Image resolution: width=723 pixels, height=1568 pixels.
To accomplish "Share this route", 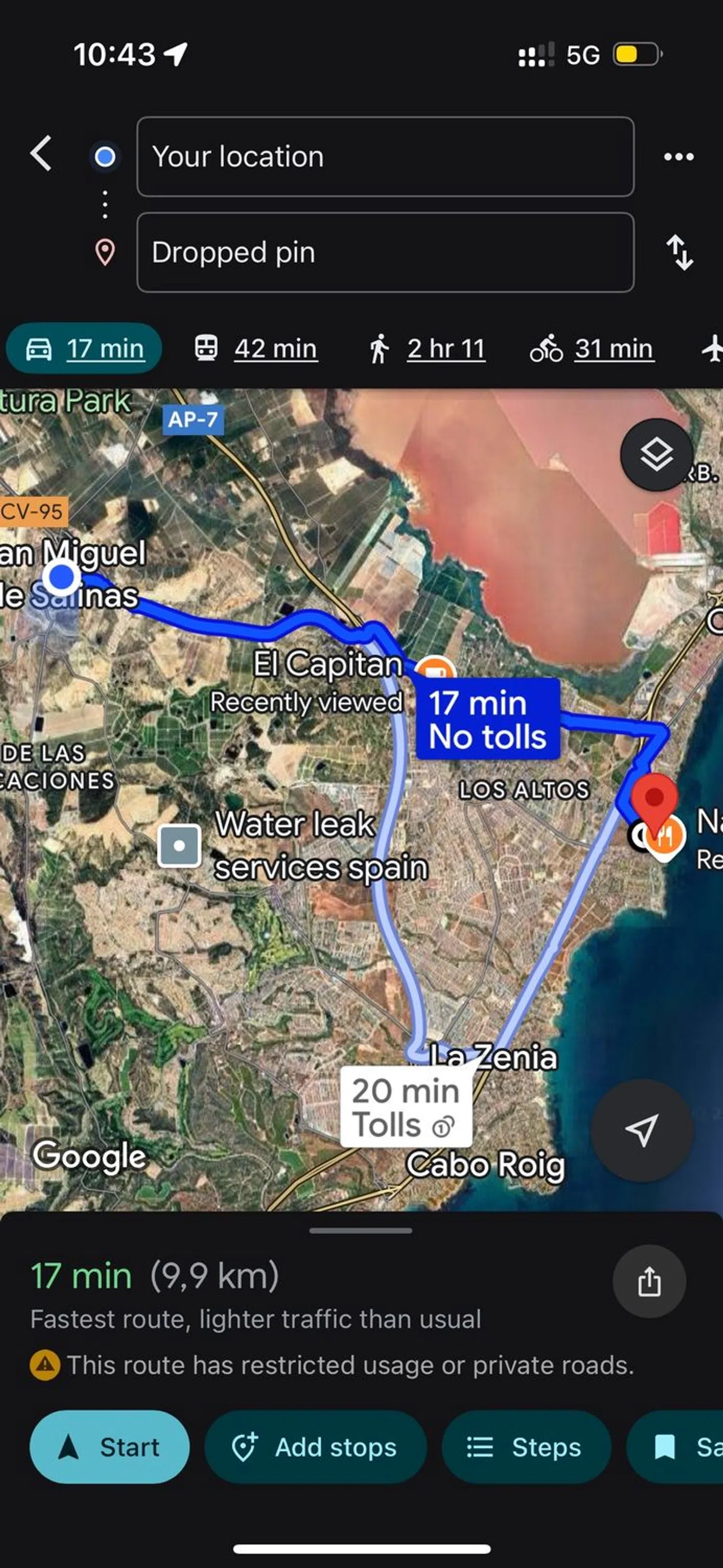I will (x=649, y=1282).
